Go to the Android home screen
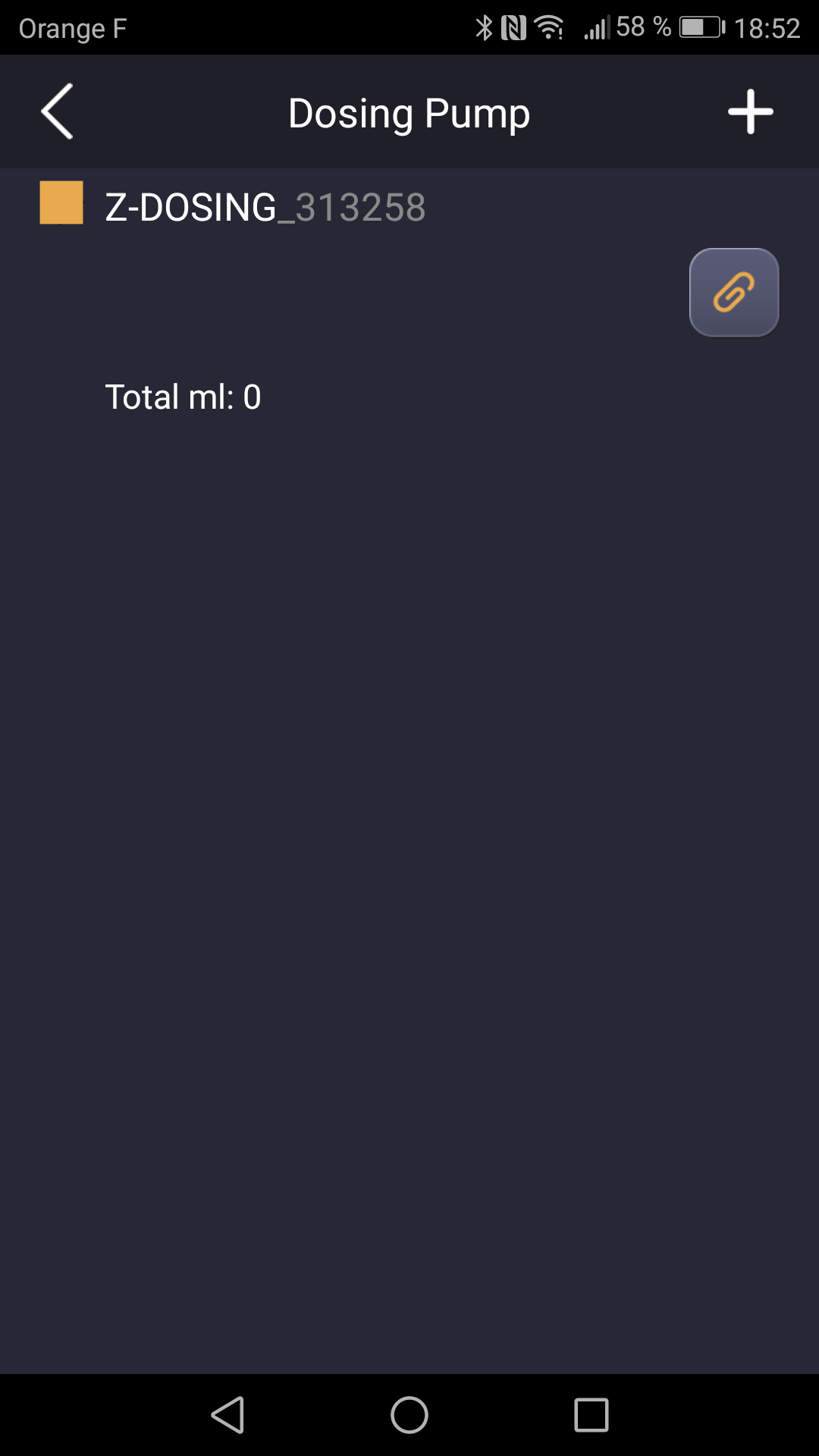 pos(409,1415)
